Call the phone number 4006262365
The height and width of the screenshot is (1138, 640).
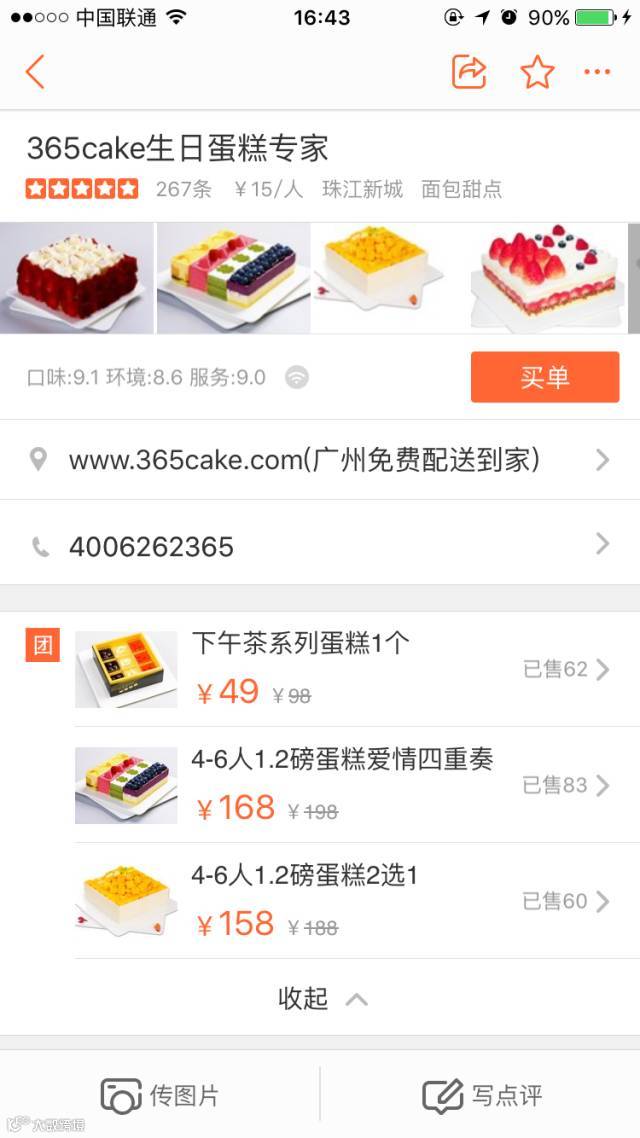pyautogui.click(x=320, y=546)
